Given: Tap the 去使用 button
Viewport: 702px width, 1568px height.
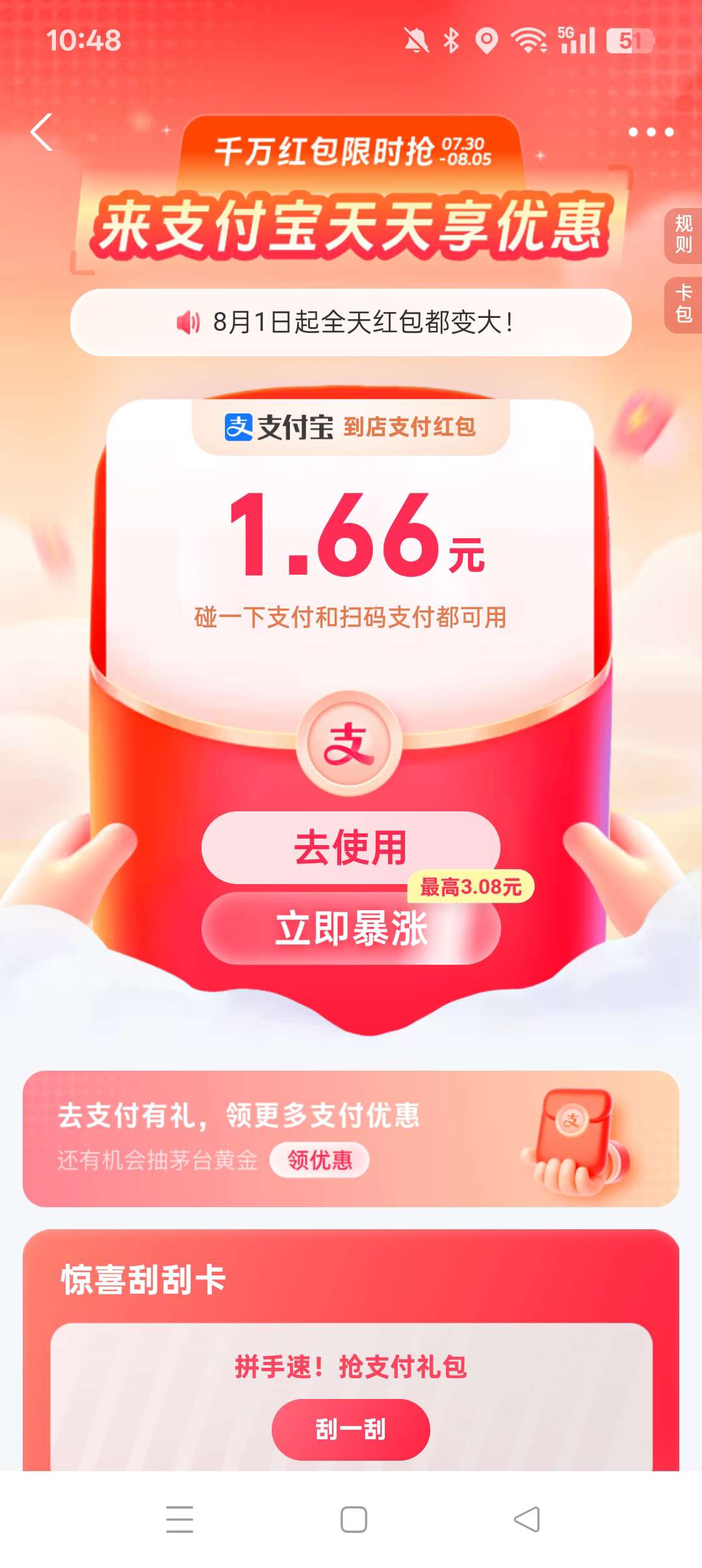Looking at the screenshot, I should point(350,847).
